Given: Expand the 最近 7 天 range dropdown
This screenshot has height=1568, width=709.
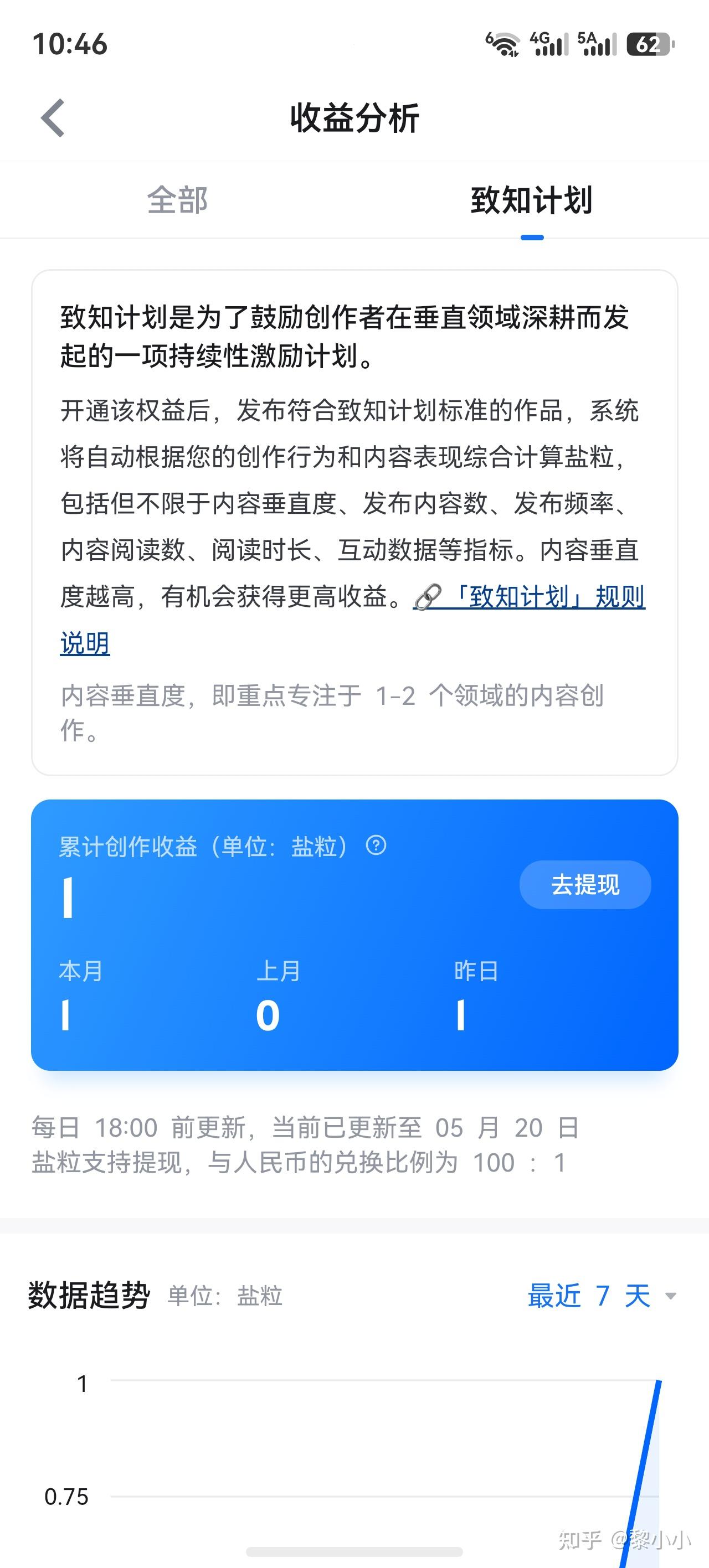Looking at the screenshot, I should (x=602, y=1296).
